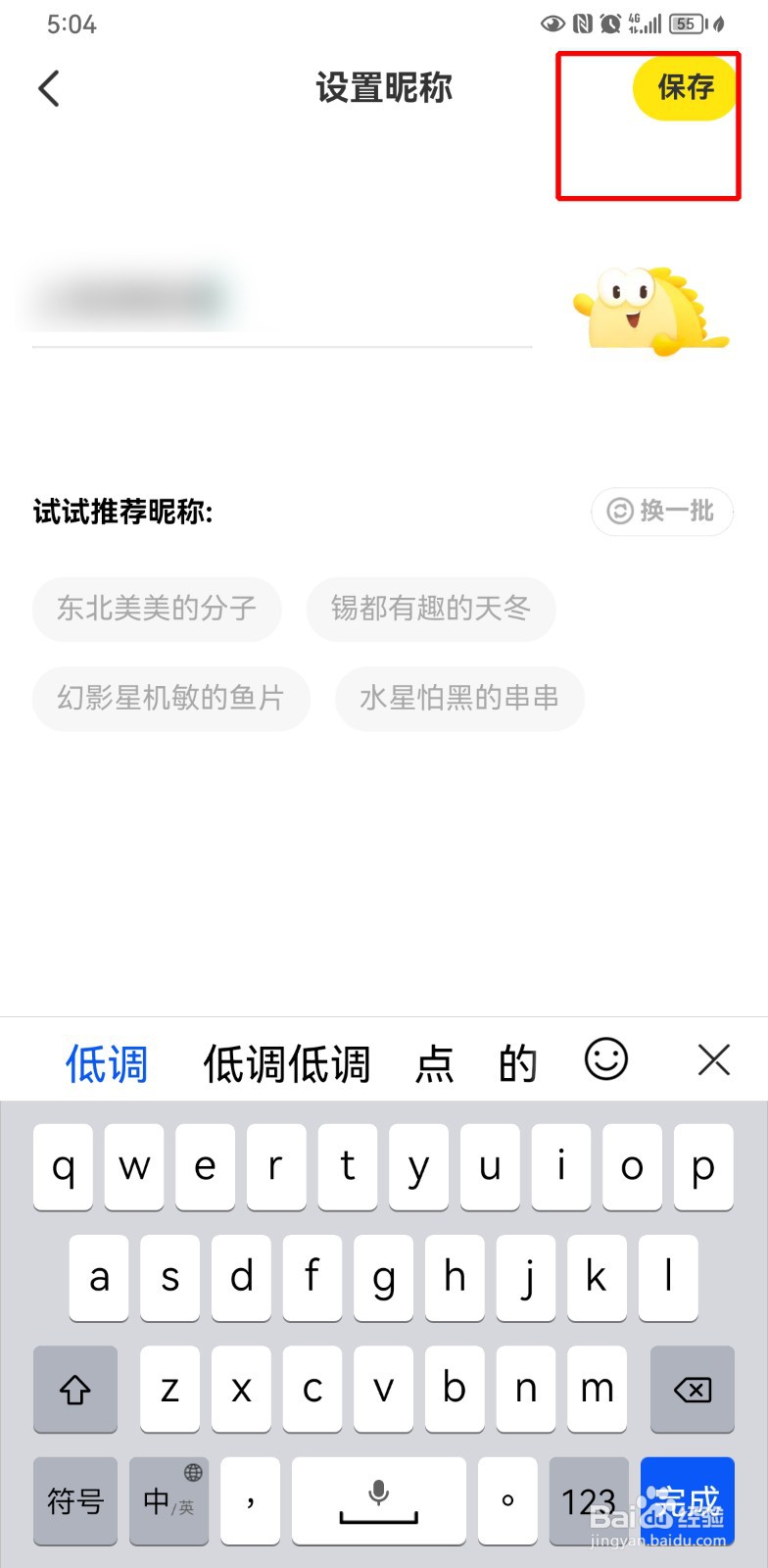Select suggested nickname 锡都有趣的天冬

click(430, 609)
